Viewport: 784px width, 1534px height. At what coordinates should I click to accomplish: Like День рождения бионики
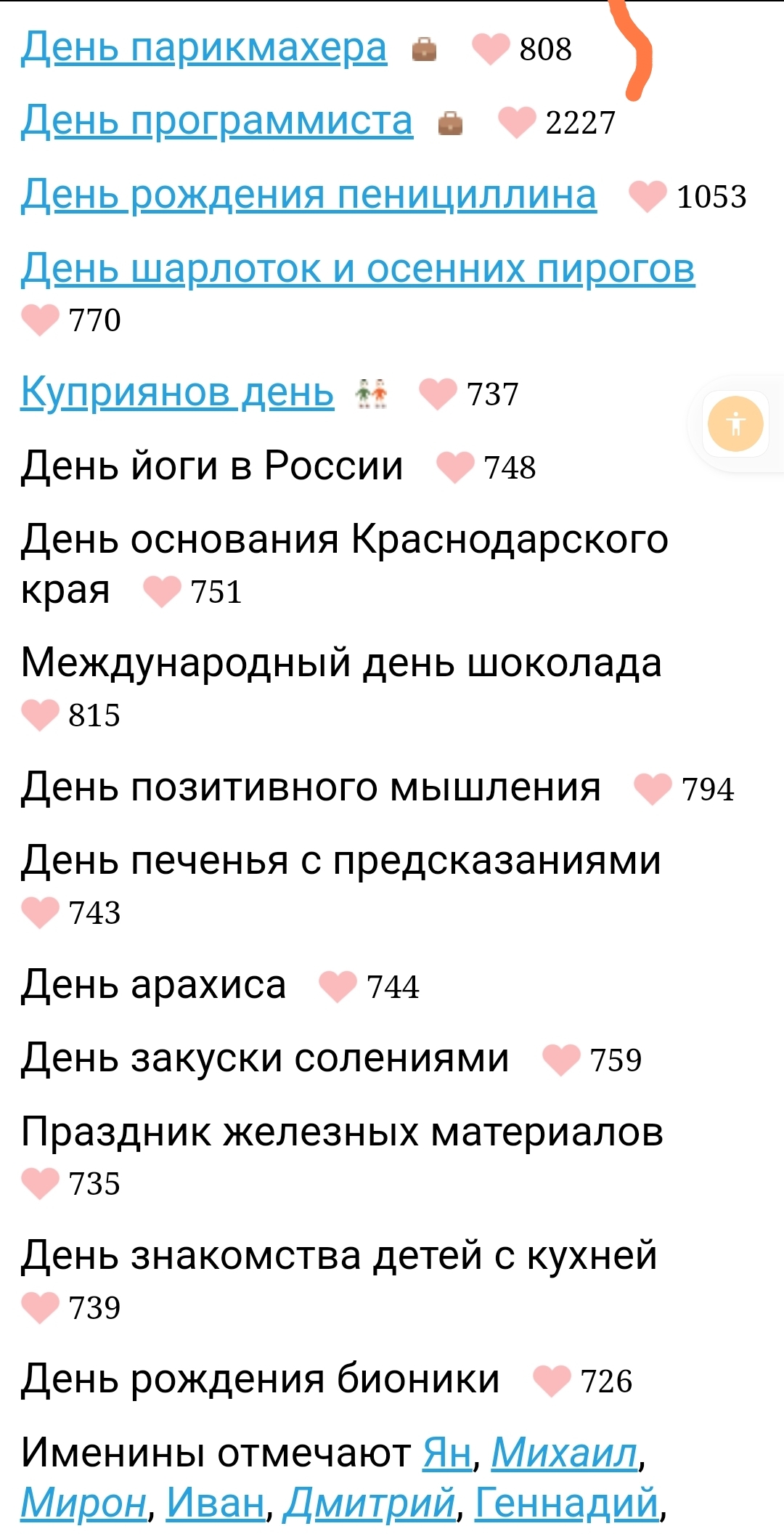click(x=552, y=1381)
